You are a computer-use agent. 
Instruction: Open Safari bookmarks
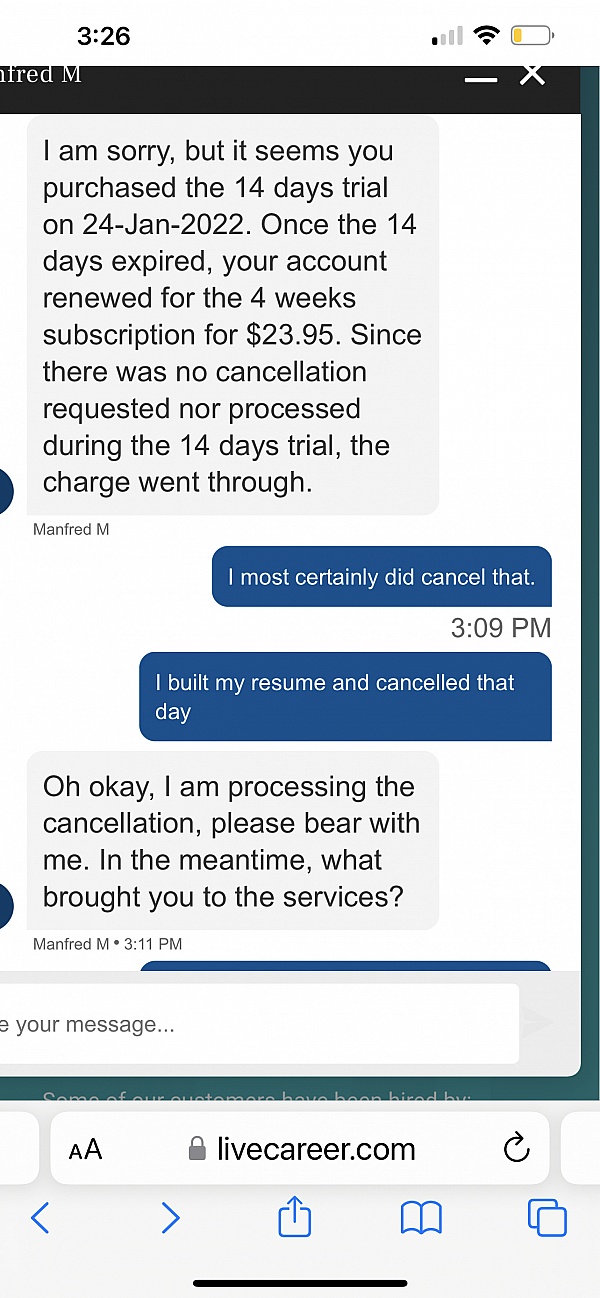421,1218
